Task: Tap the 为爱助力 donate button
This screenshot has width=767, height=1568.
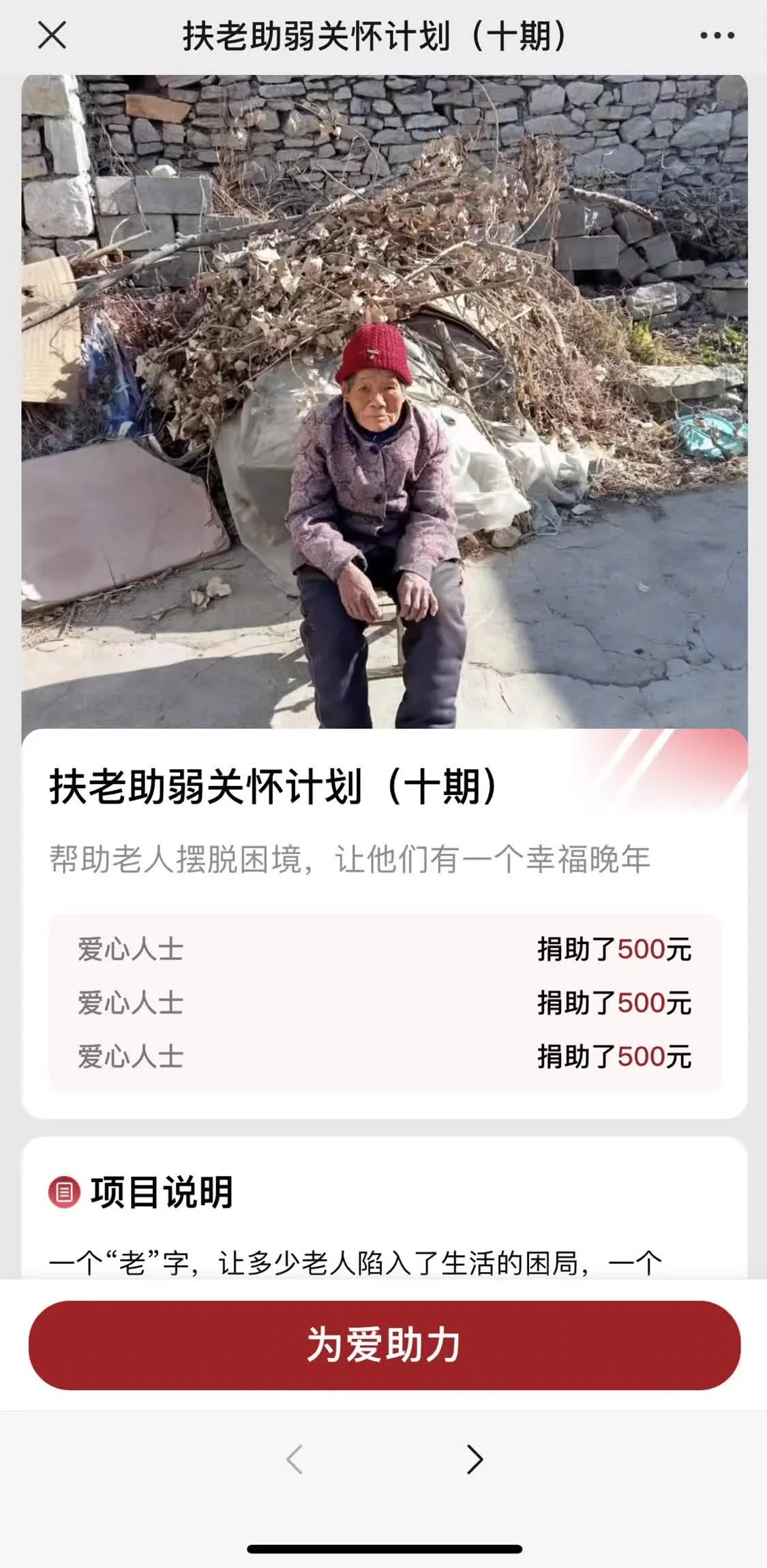Action: coord(384,1344)
